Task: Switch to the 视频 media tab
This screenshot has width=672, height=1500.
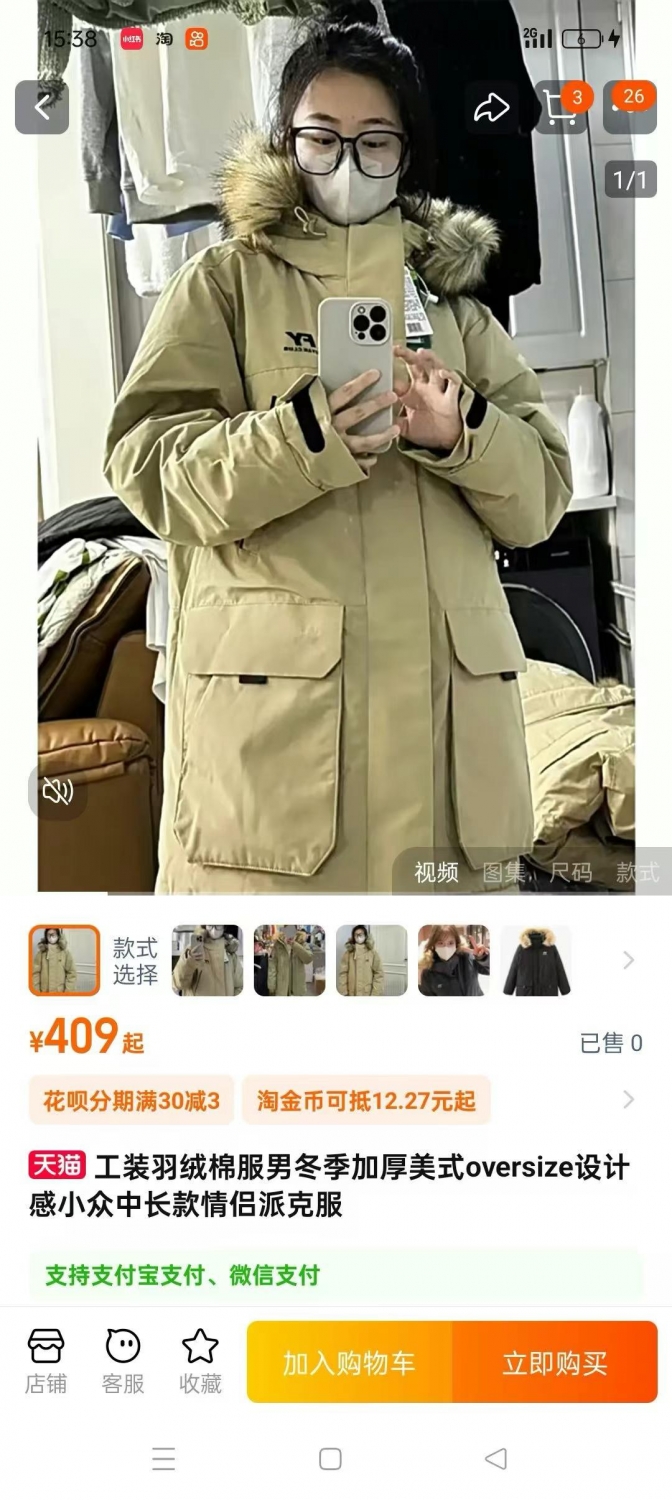Action: click(x=436, y=872)
